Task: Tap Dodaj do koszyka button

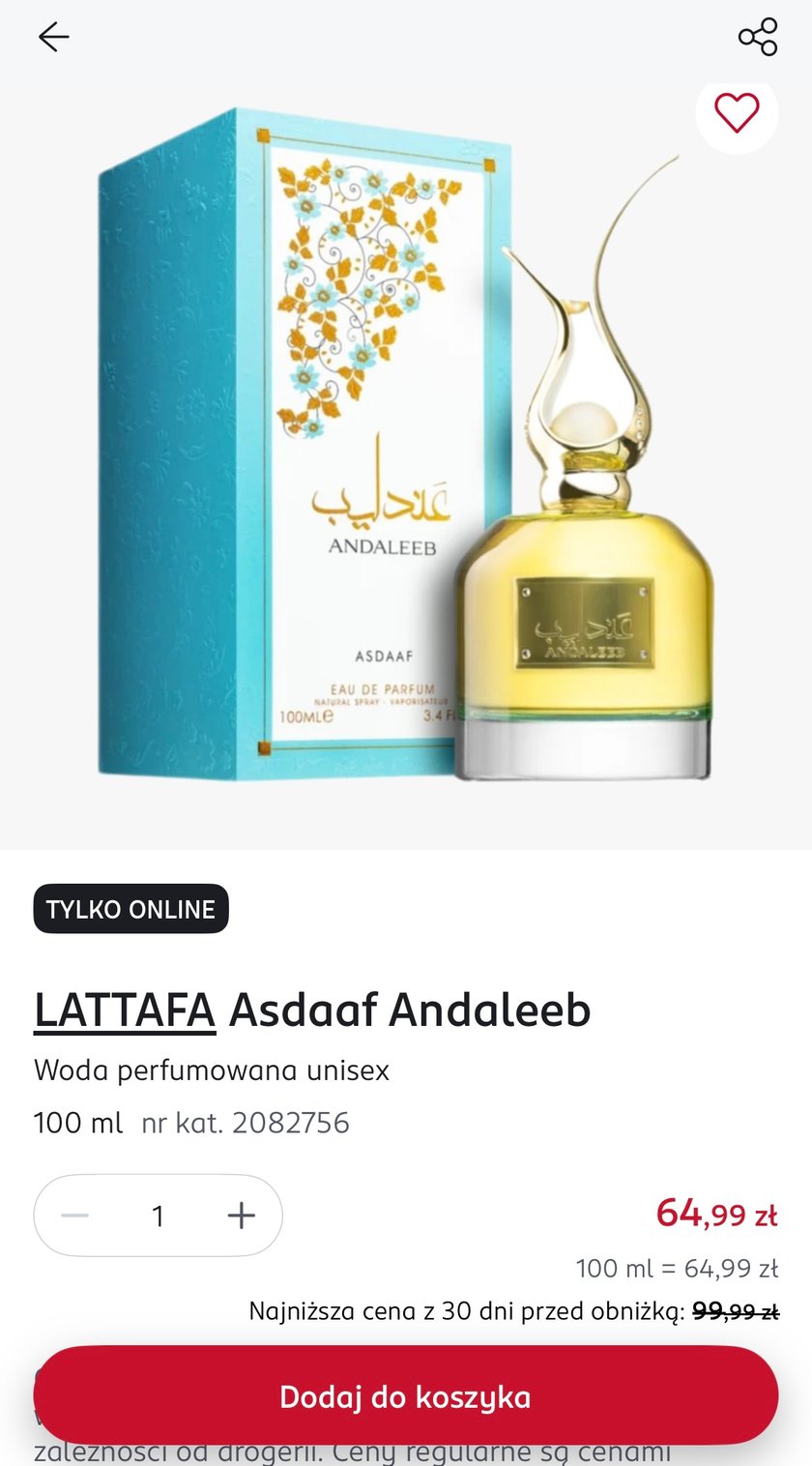Action: click(405, 1396)
